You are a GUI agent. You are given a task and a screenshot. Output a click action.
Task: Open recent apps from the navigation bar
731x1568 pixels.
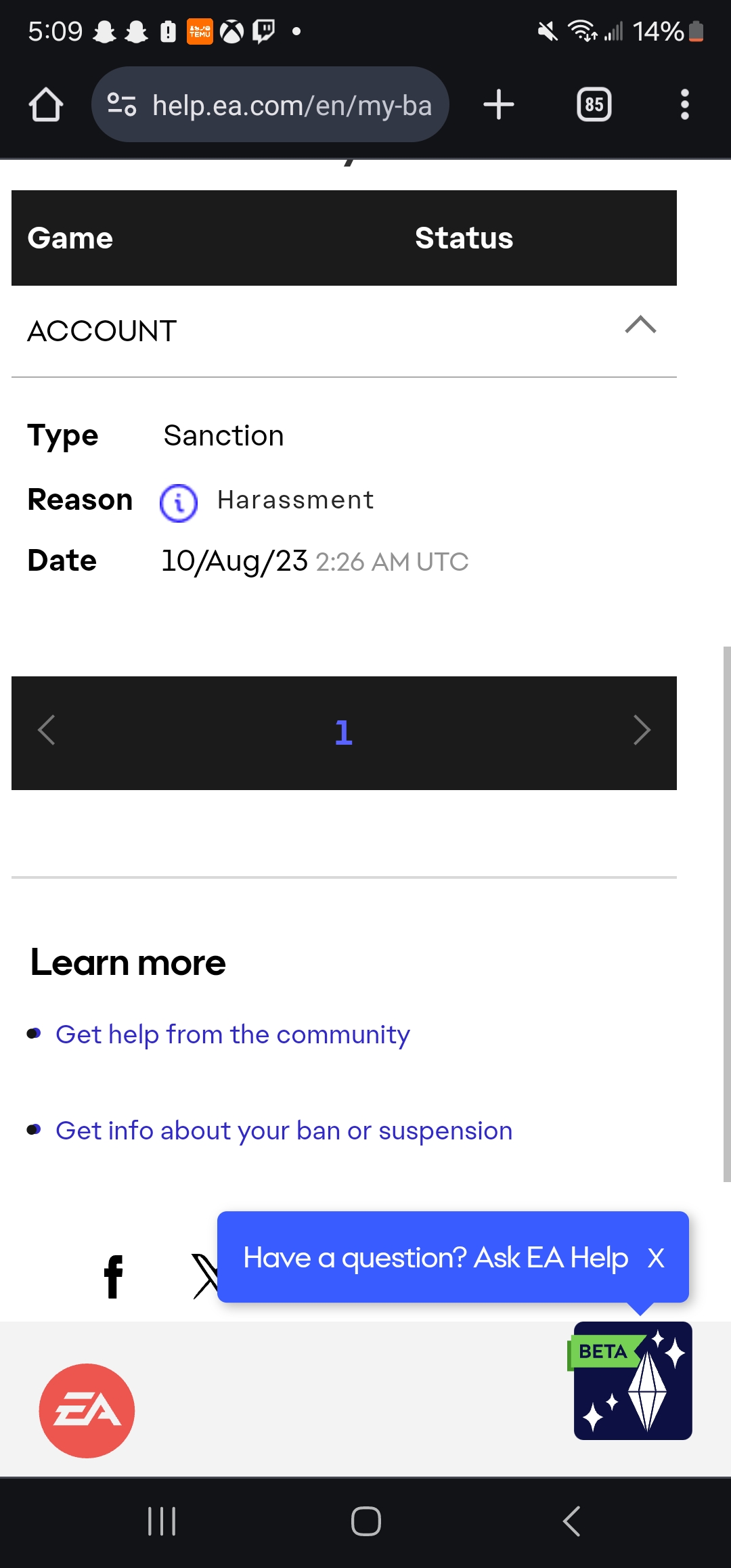coord(162,1521)
